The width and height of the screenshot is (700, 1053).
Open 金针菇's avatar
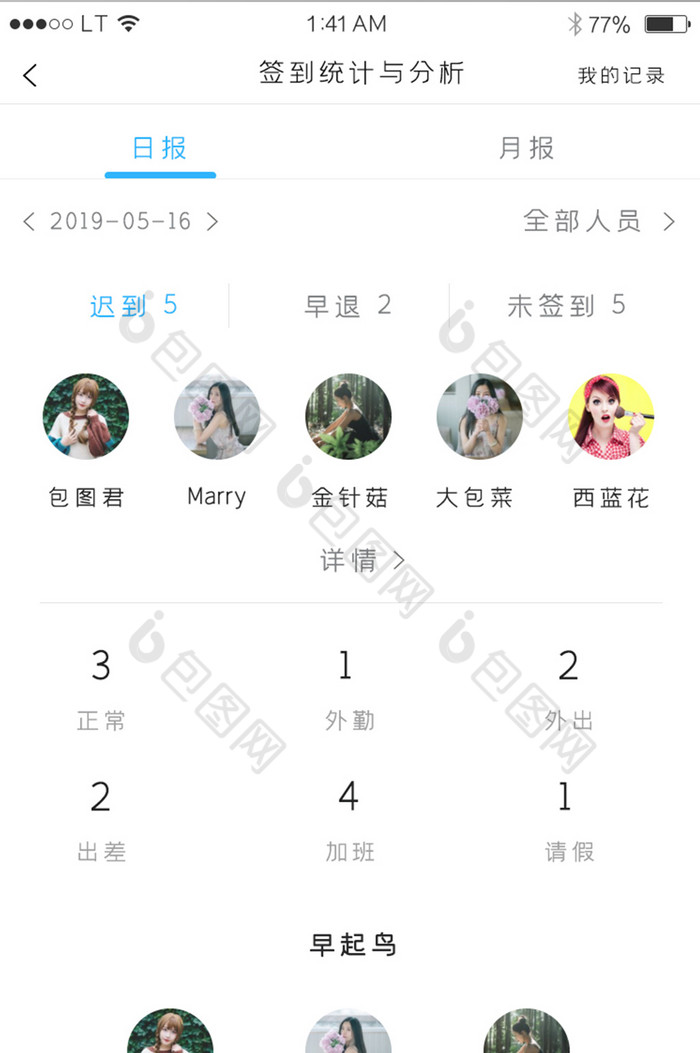(x=348, y=417)
